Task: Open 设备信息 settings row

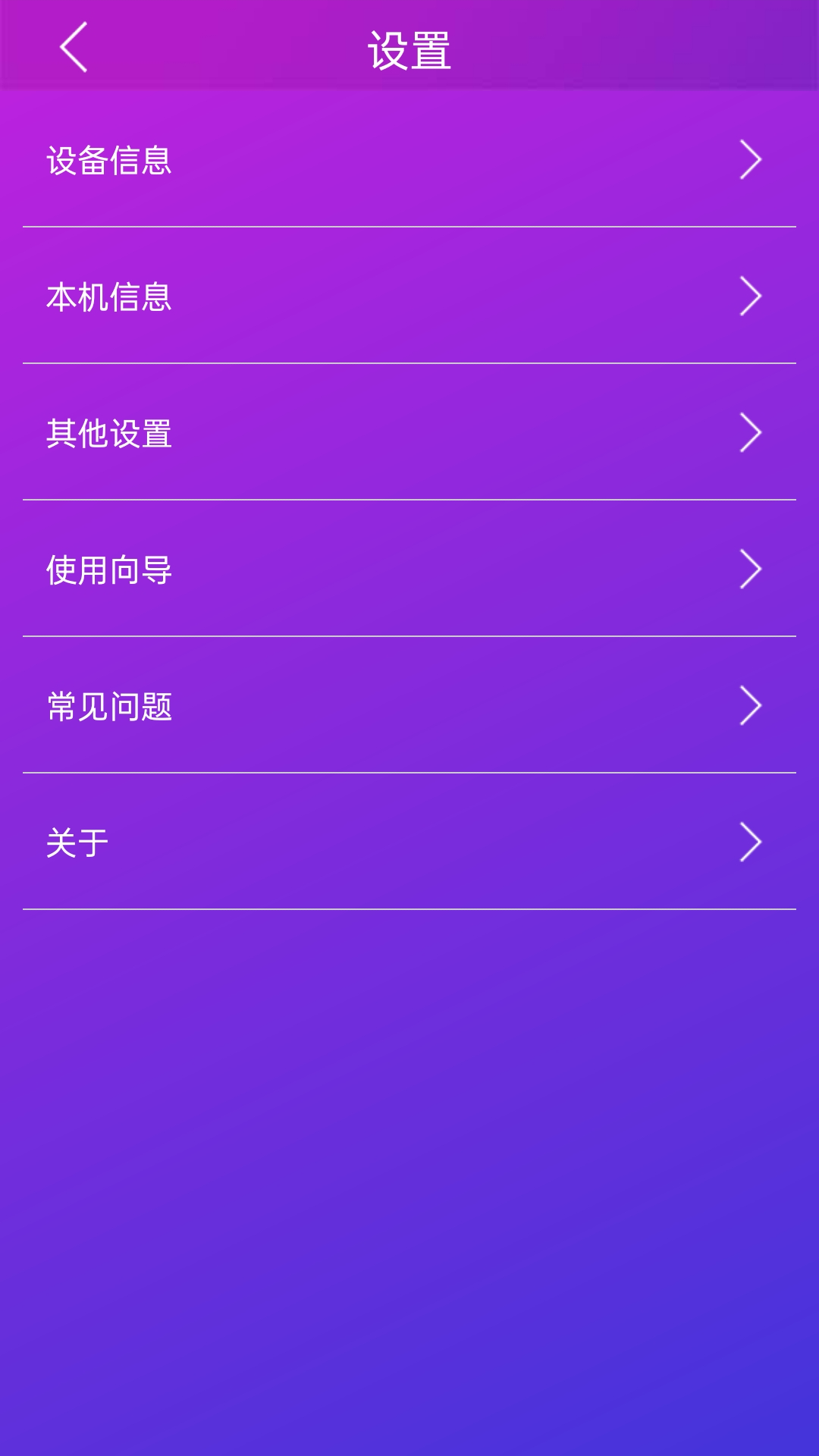Action: (409, 160)
